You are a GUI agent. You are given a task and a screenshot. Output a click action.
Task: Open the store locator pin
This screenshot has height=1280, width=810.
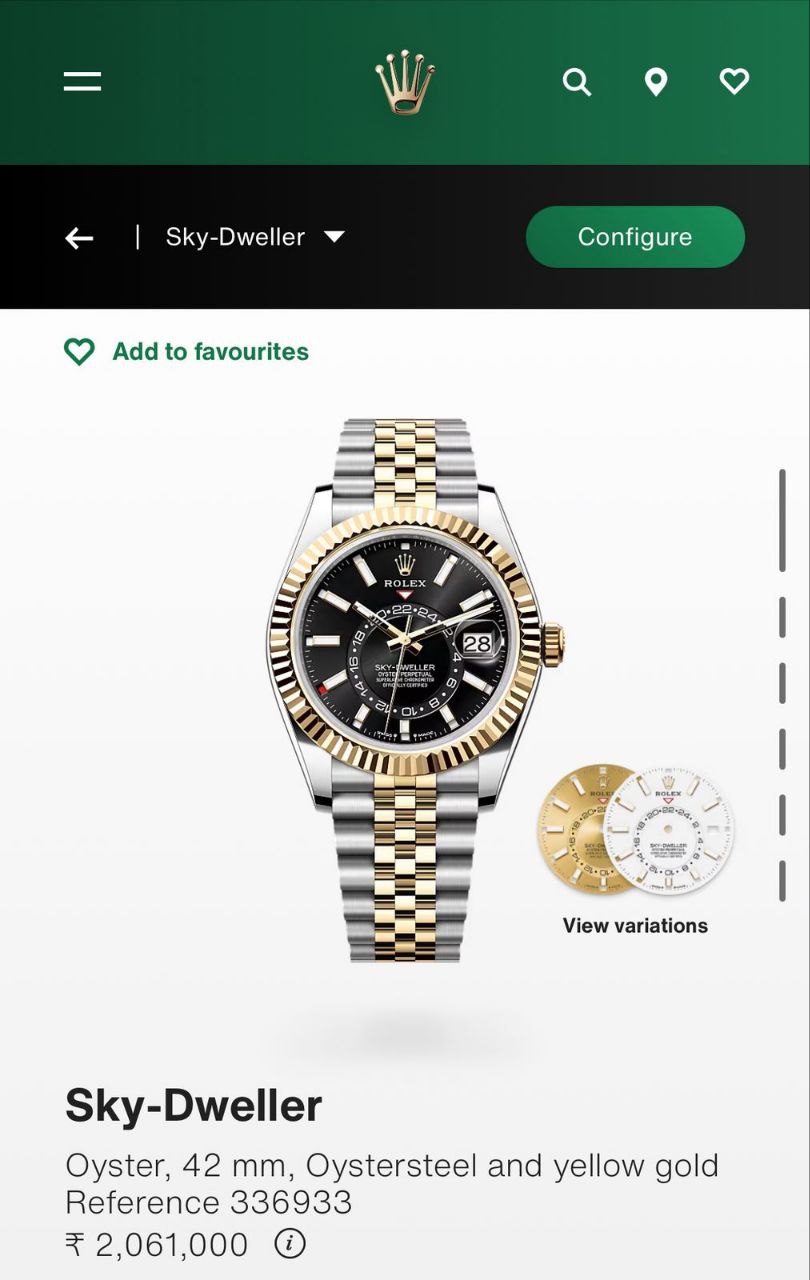656,82
